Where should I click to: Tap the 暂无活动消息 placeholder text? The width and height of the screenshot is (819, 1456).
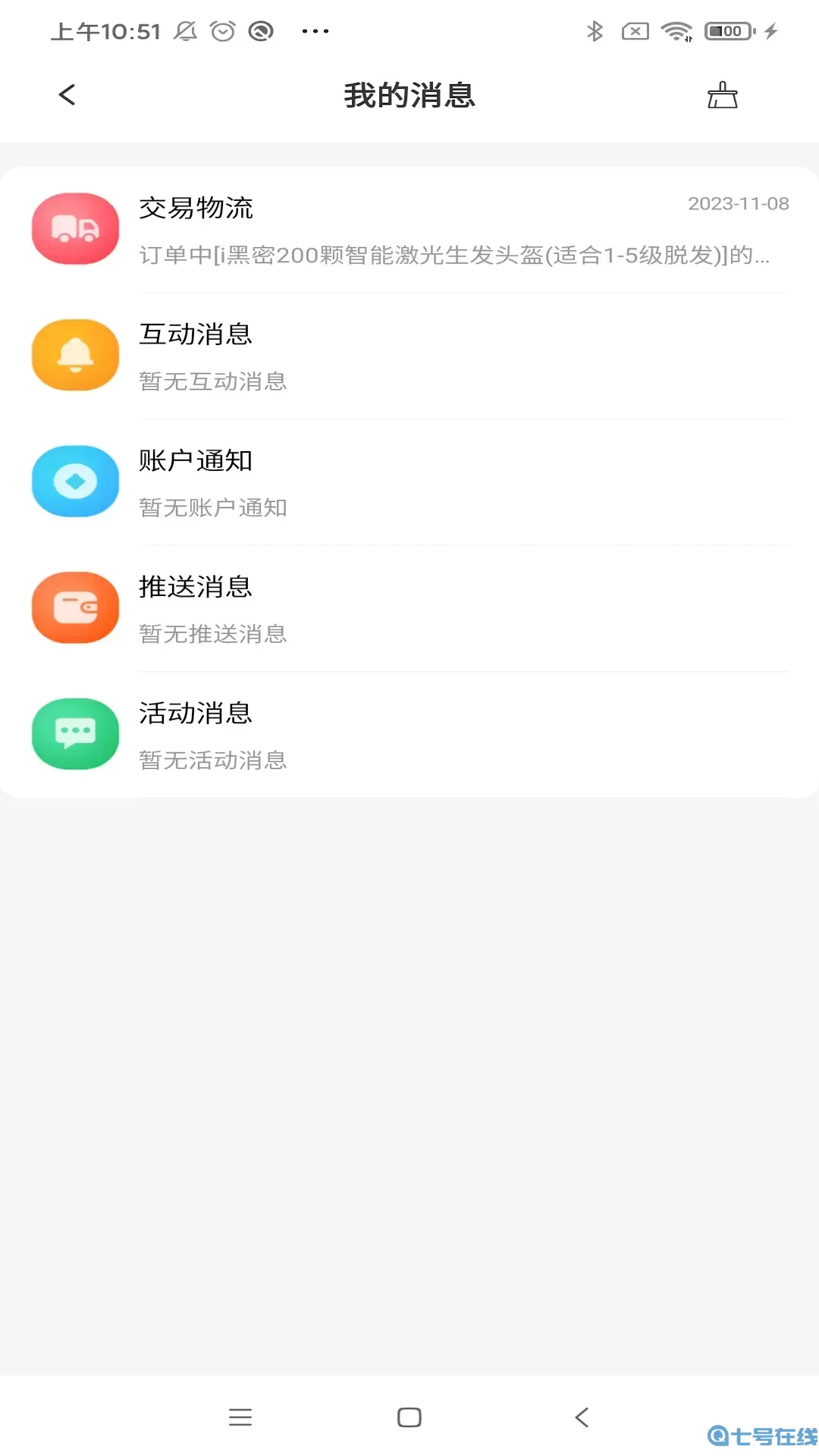coord(214,760)
